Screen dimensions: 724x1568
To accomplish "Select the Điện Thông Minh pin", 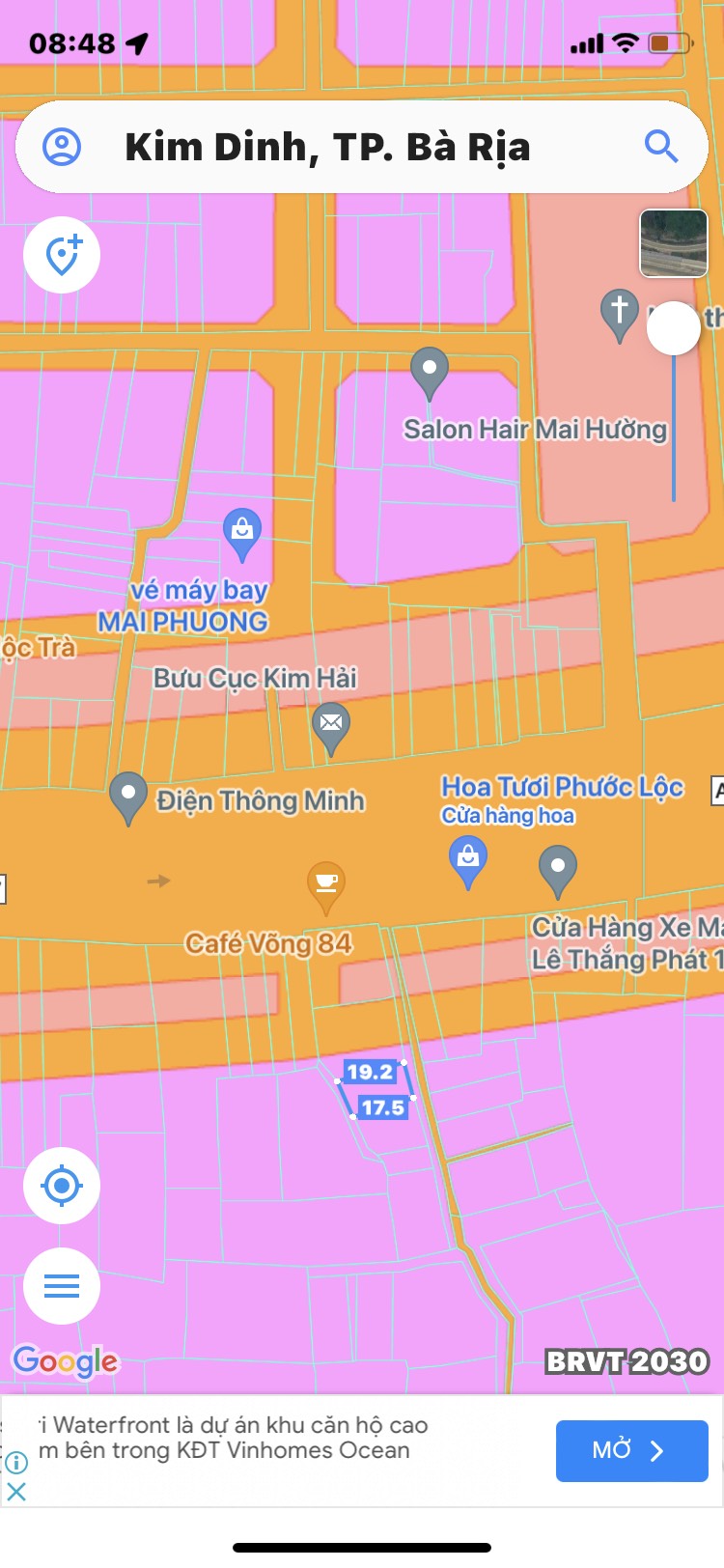I will [x=128, y=795].
